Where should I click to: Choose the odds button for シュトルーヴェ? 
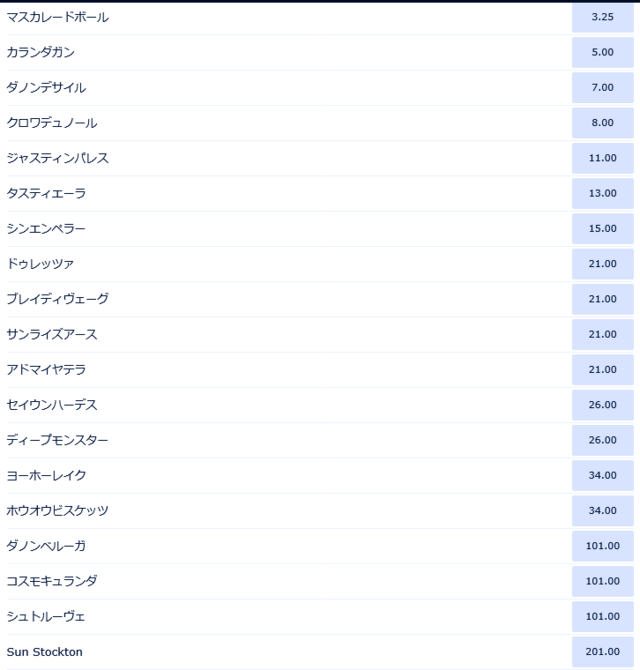coord(602,616)
